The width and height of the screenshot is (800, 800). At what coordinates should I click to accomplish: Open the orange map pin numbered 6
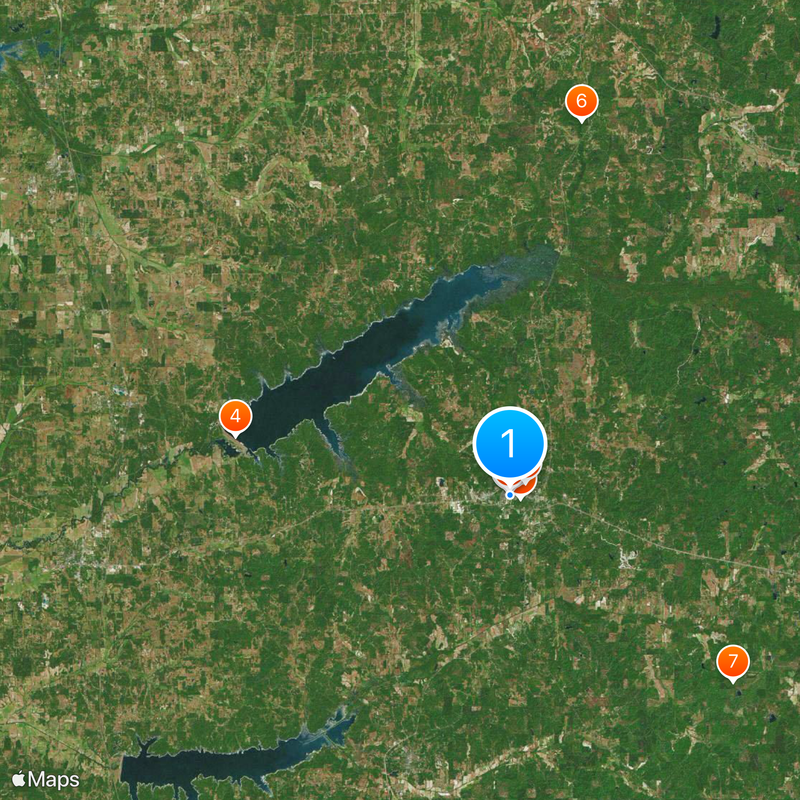[x=581, y=102]
